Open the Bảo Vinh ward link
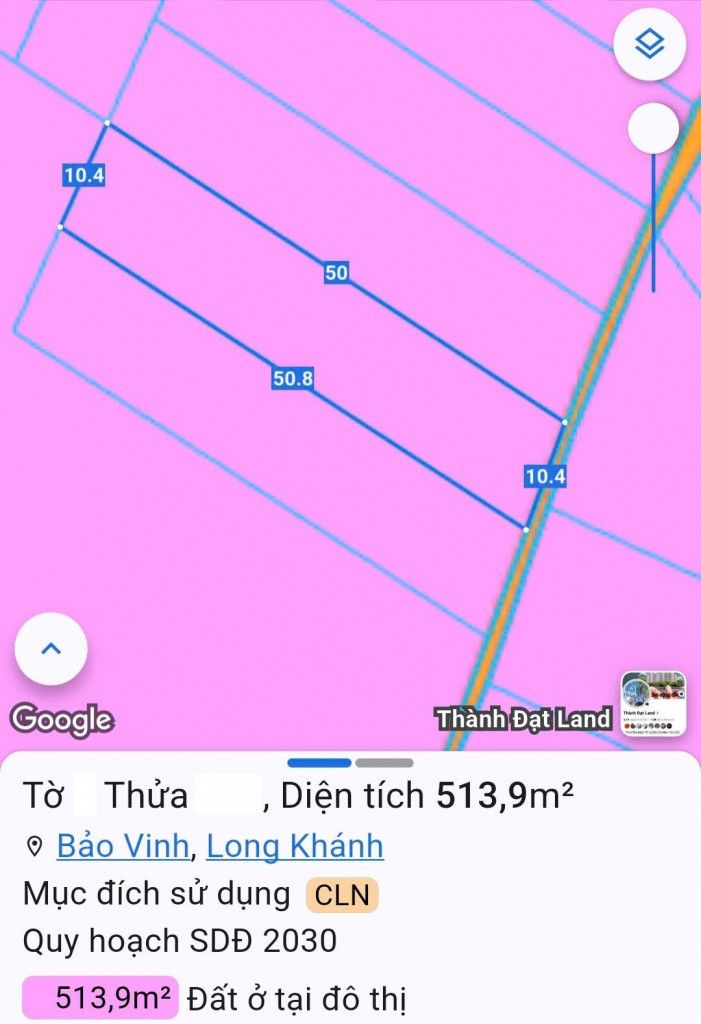The height and width of the screenshot is (1024, 701). (122, 846)
